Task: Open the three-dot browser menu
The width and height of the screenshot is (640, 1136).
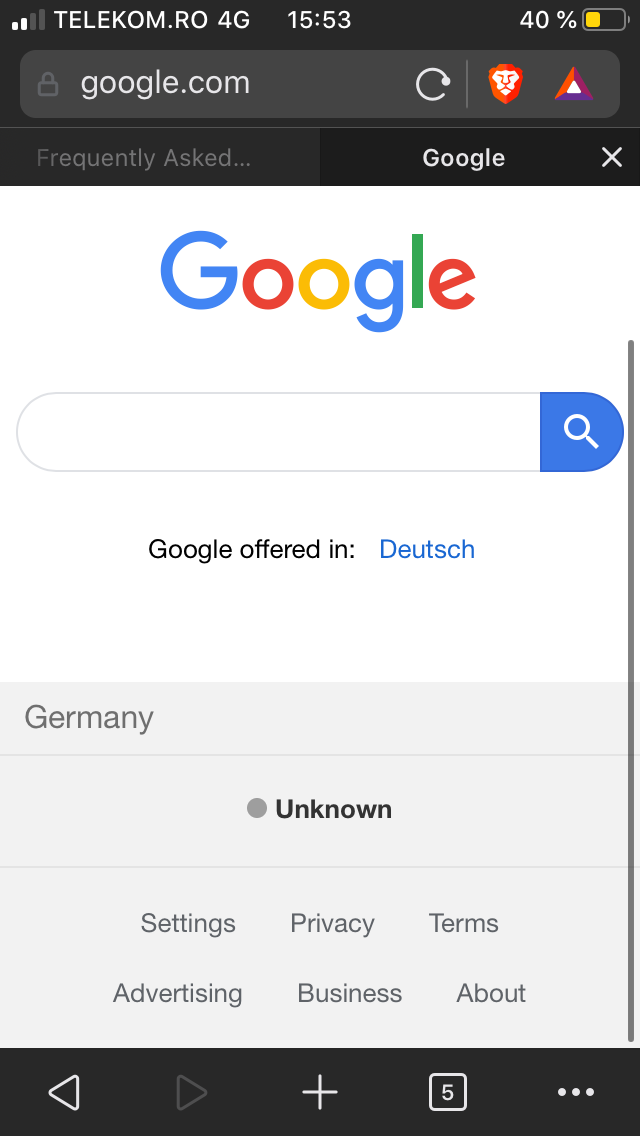Action: tap(575, 1092)
